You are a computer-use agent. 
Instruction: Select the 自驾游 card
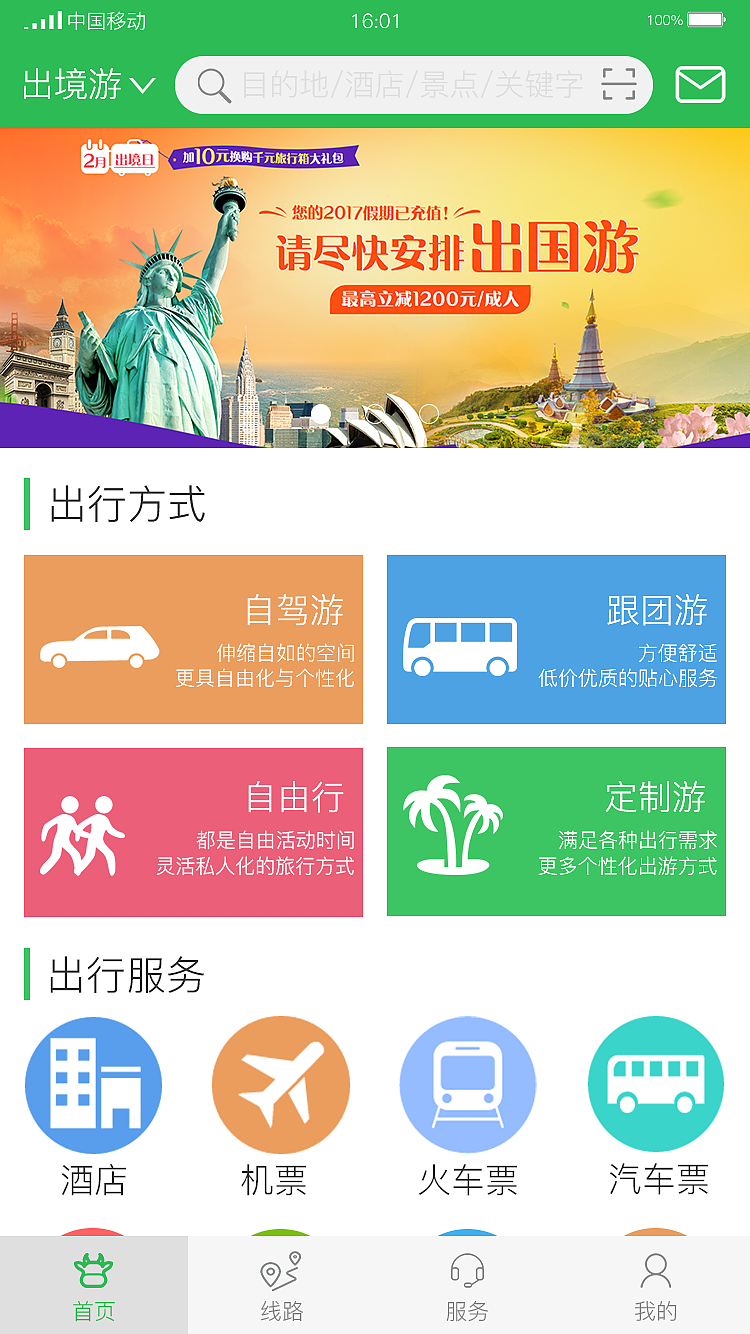193,639
